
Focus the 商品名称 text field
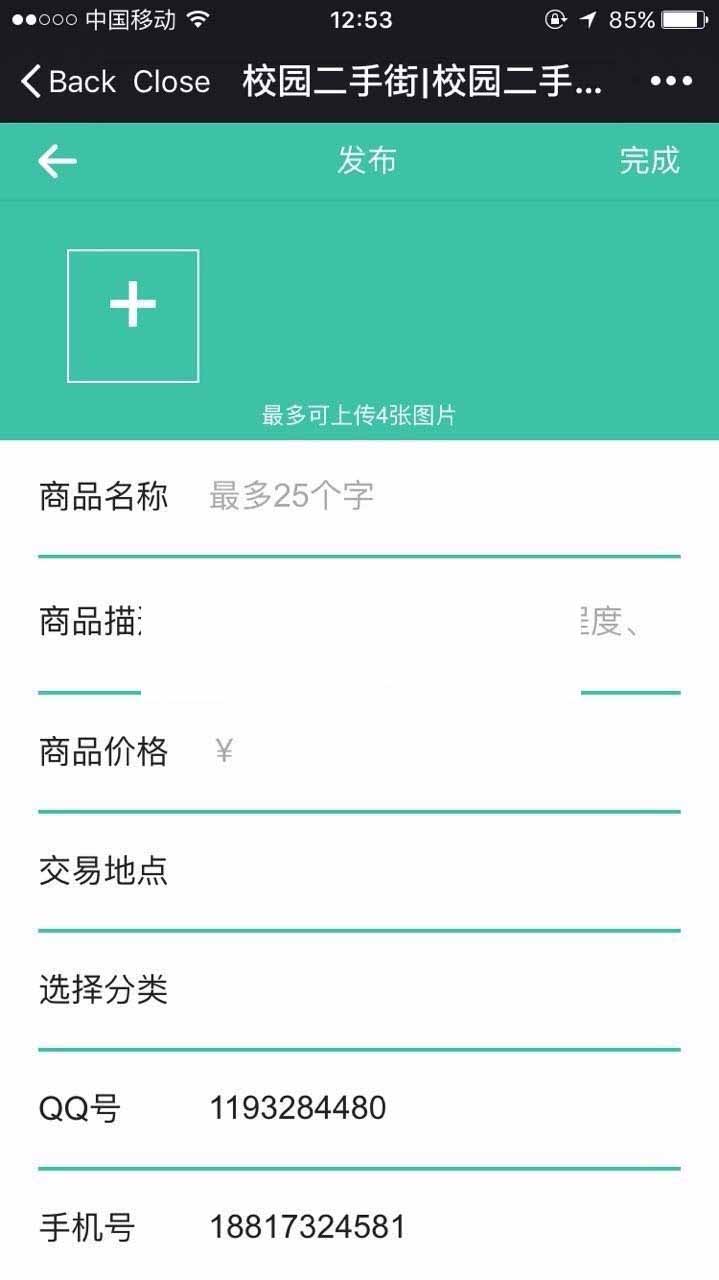click(x=440, y=496)
